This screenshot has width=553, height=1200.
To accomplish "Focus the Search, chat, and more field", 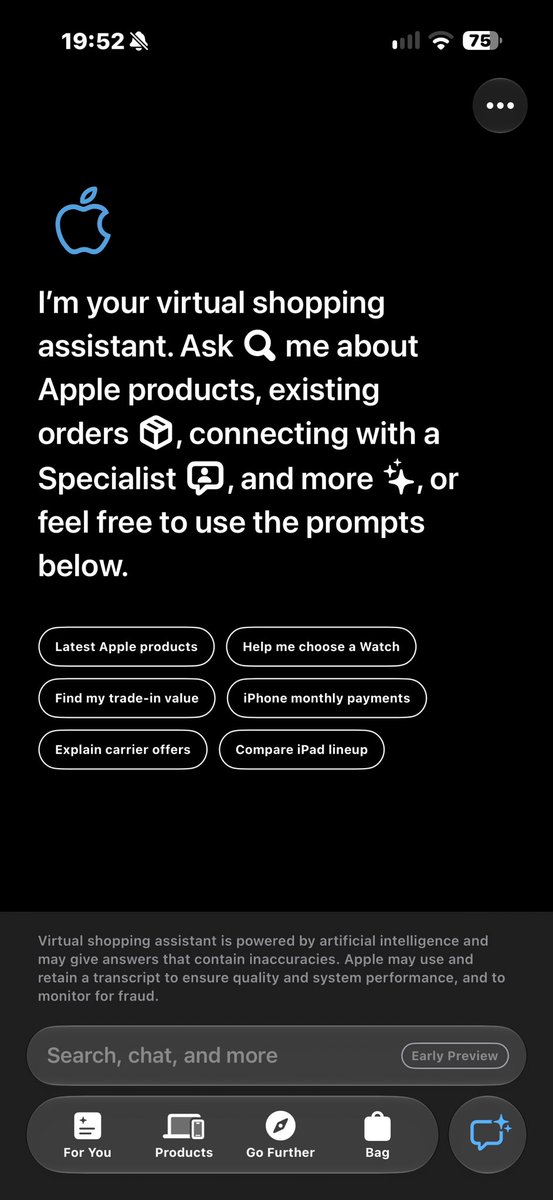I will click(276, 1055).
